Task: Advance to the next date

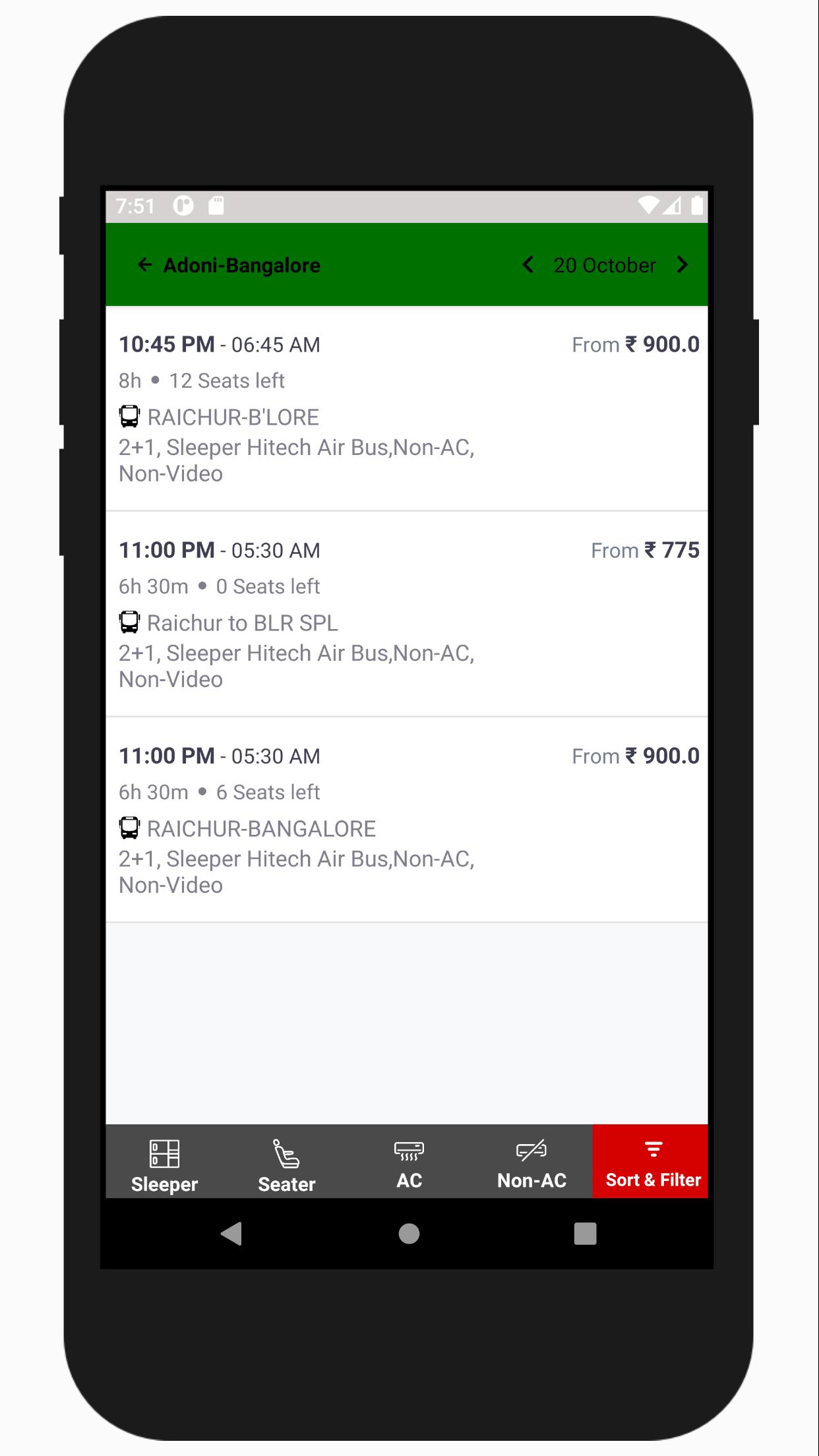Action: pos(682,265)
